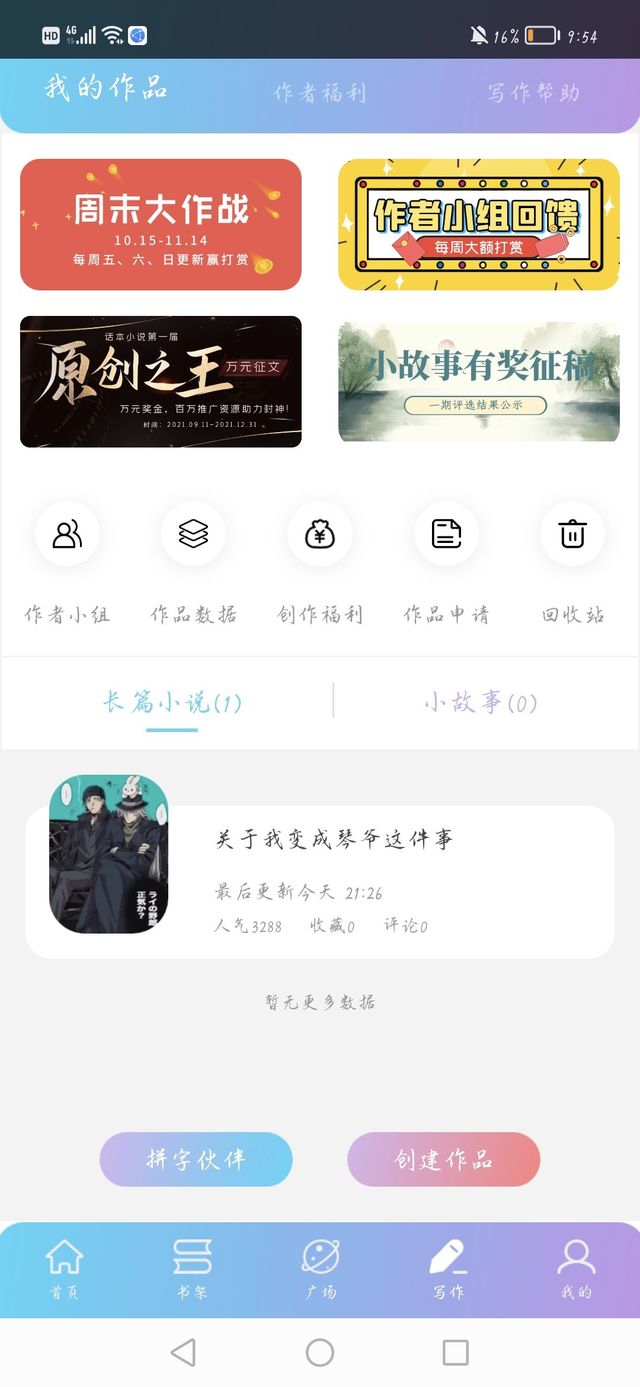Open the 广场 tab
This screenshot has height=1387, width=640.
pyautogui.click(x=320, y=1269)
